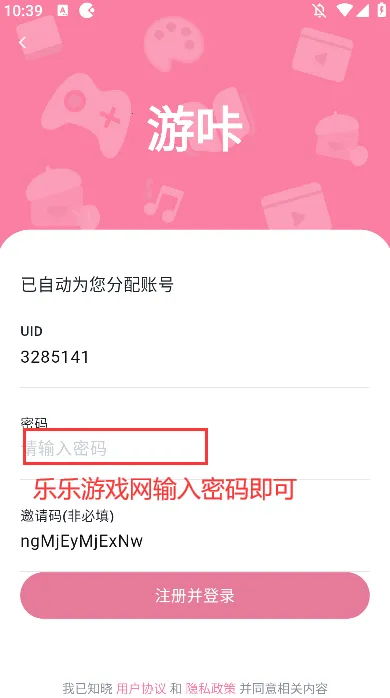The image size is (390, 698).
Task: Open the 隐私政策 link
Action: click(210, 688)
